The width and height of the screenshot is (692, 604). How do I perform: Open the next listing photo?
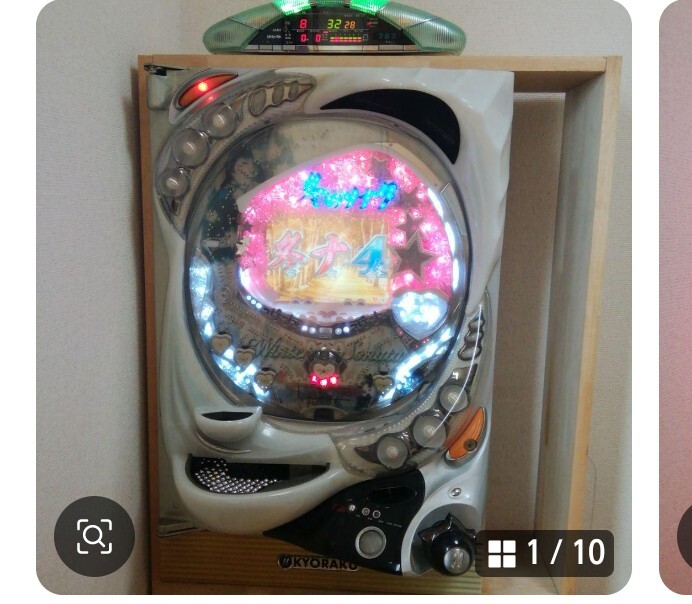(676, 300)
